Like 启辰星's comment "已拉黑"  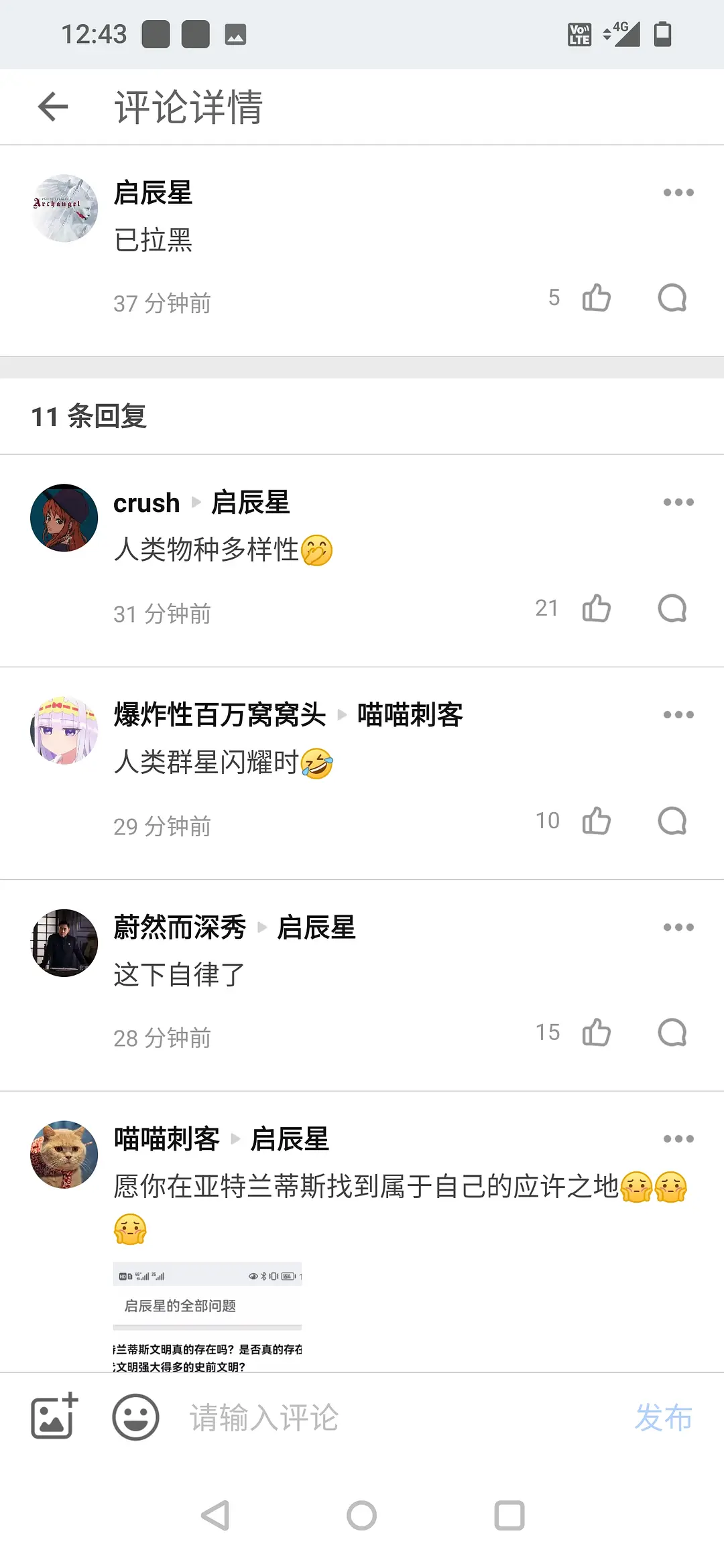click(595, 298)
